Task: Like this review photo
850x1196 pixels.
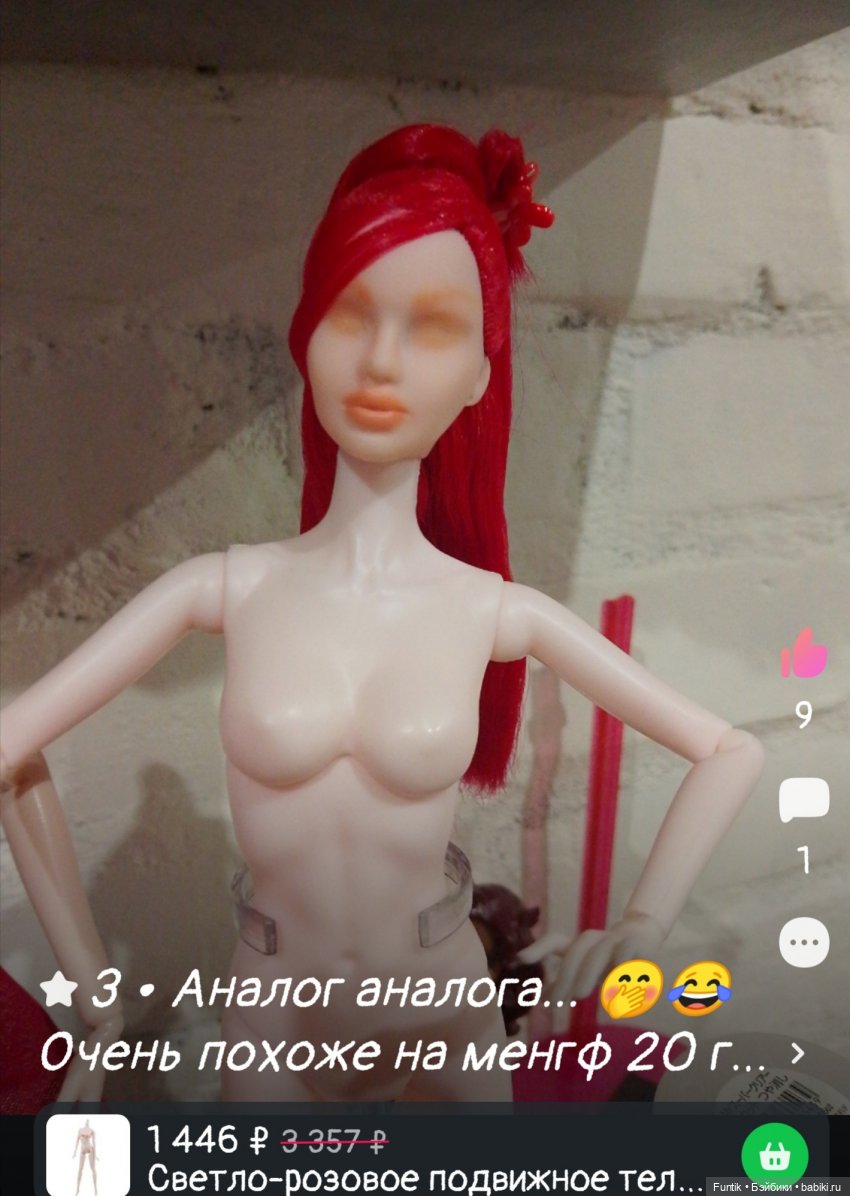Action: tap(804, 656)
